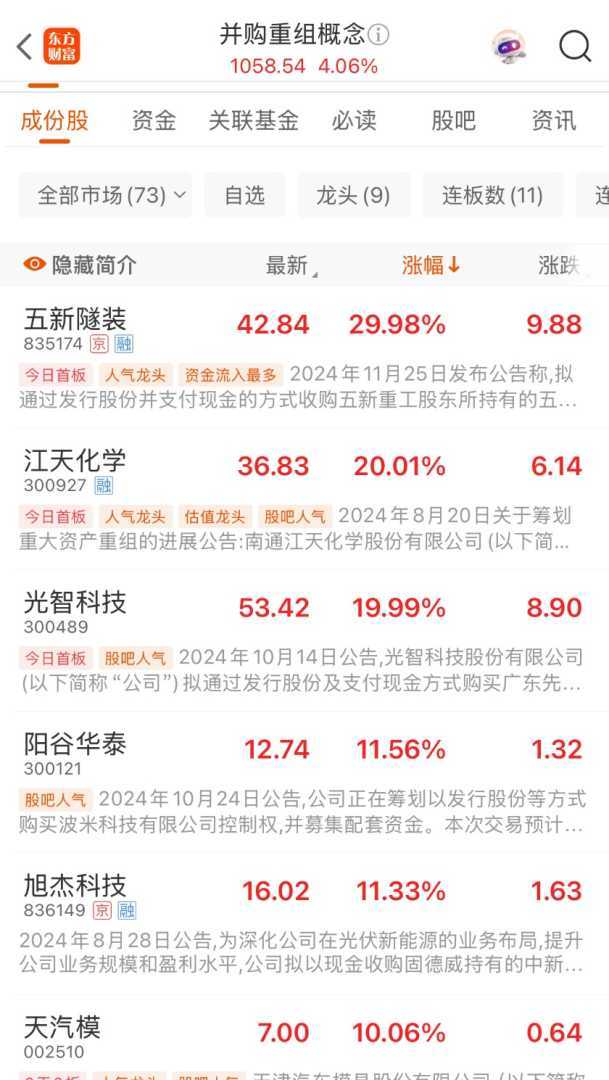Select the 自选 filter chip
Viewport: 609px width, 1080px height.
[244, 195]
